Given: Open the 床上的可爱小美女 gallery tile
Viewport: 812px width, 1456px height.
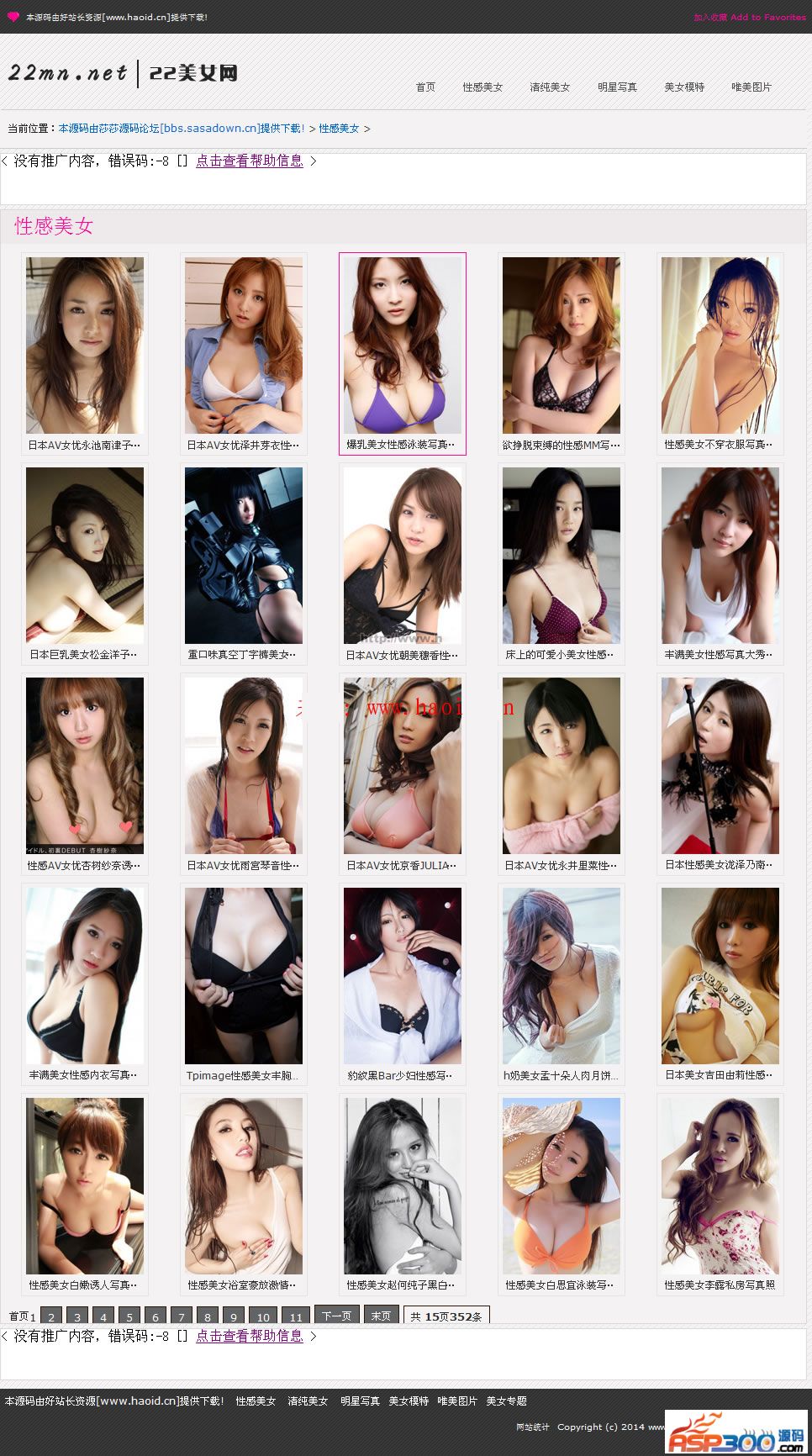Looking at the screenshot, I should 561,563.
